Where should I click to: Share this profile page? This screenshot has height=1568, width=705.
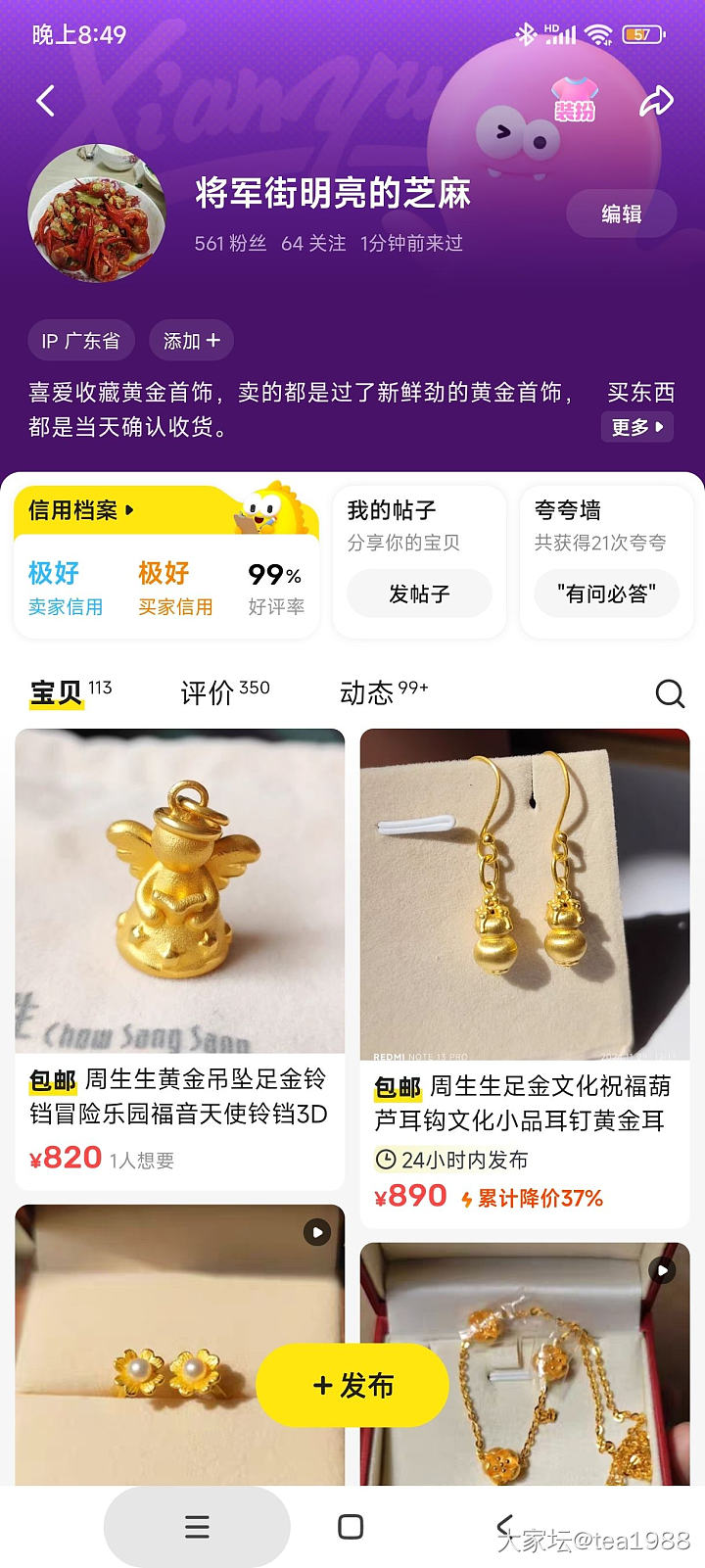[x=656, y=101]
